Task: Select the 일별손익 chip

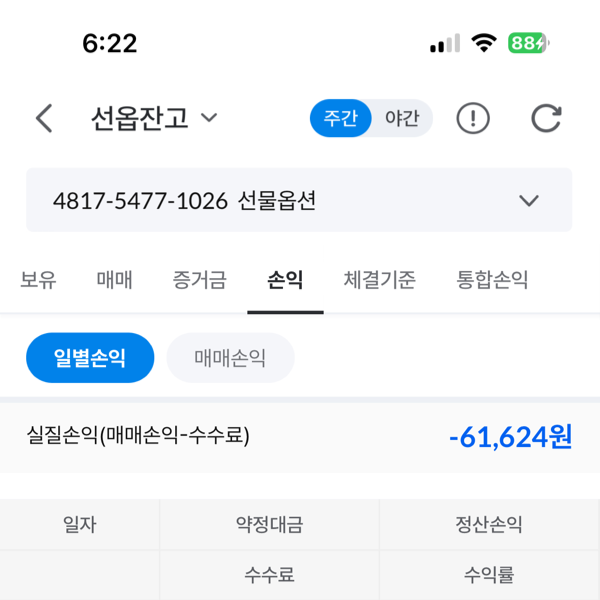Action: 90,358
